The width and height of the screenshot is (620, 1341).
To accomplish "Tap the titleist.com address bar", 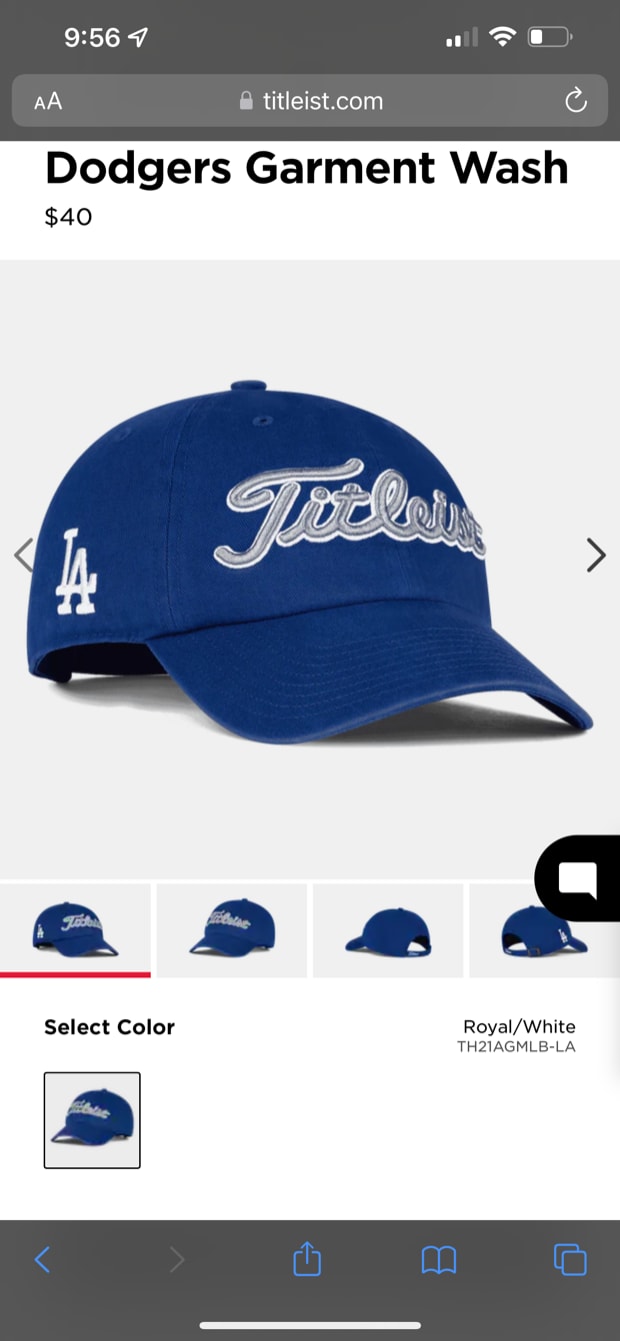I will pos(311,101).
